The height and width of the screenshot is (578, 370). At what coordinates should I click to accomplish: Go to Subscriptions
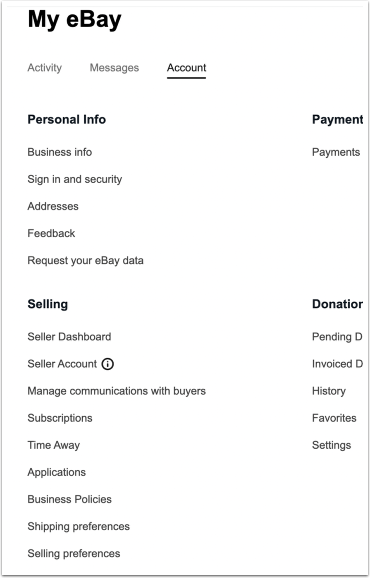(x=60, y=418)
